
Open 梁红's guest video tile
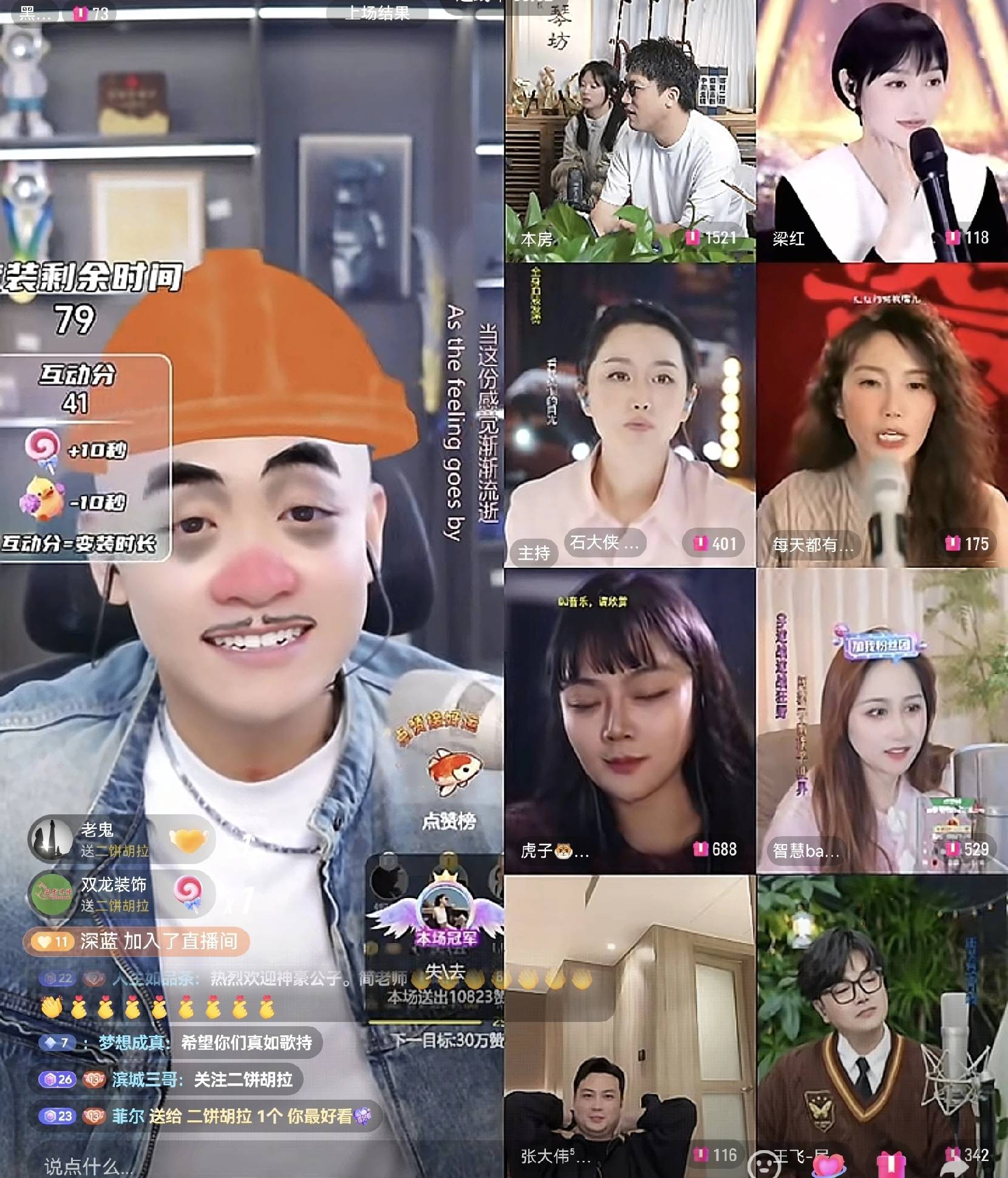tap(882, 131)
